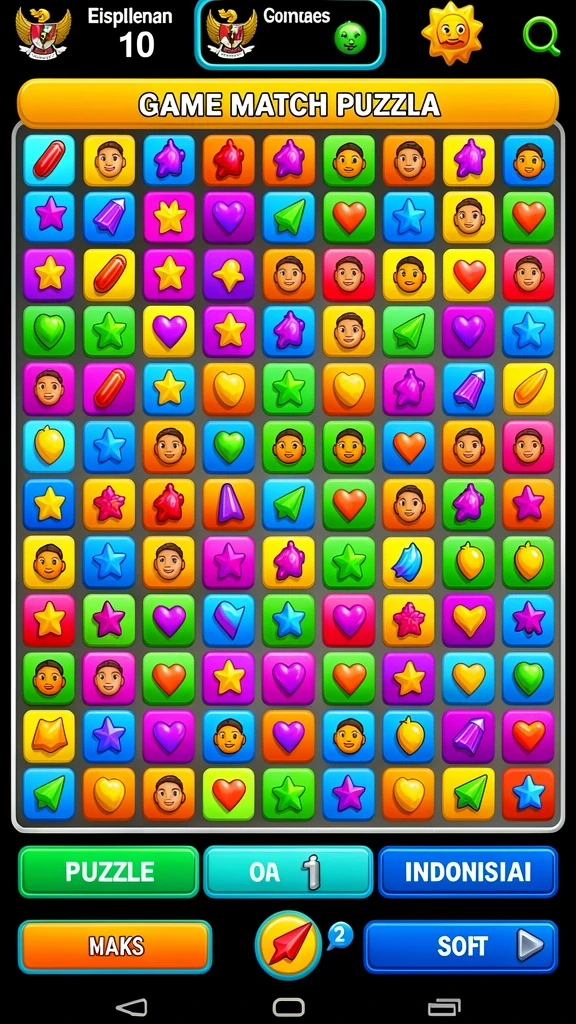Use the red arrow booster button
The width and height of the screenshot is (576, 1024).
[288, 945]
